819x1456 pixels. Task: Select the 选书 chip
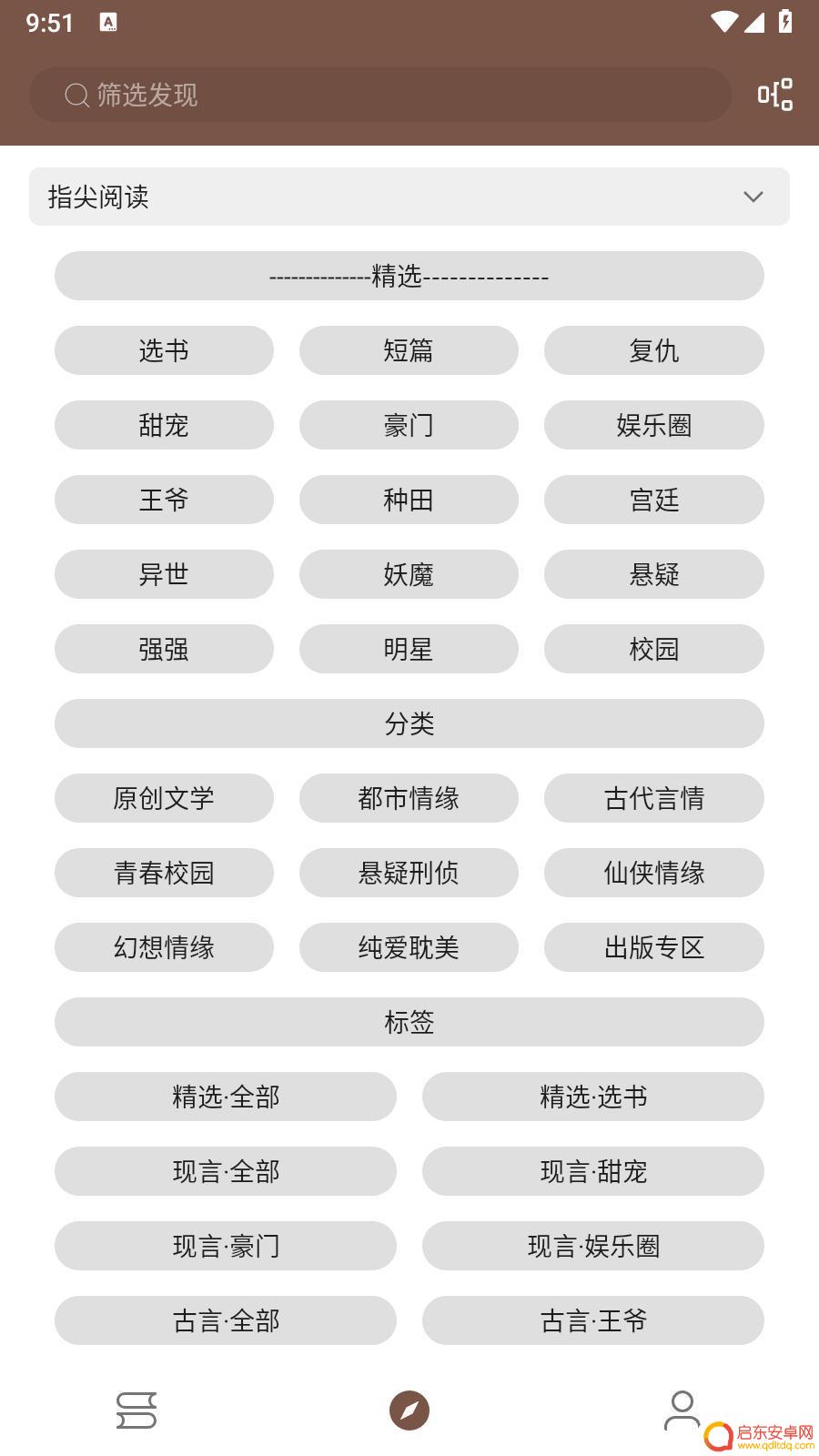click(164, 350)
